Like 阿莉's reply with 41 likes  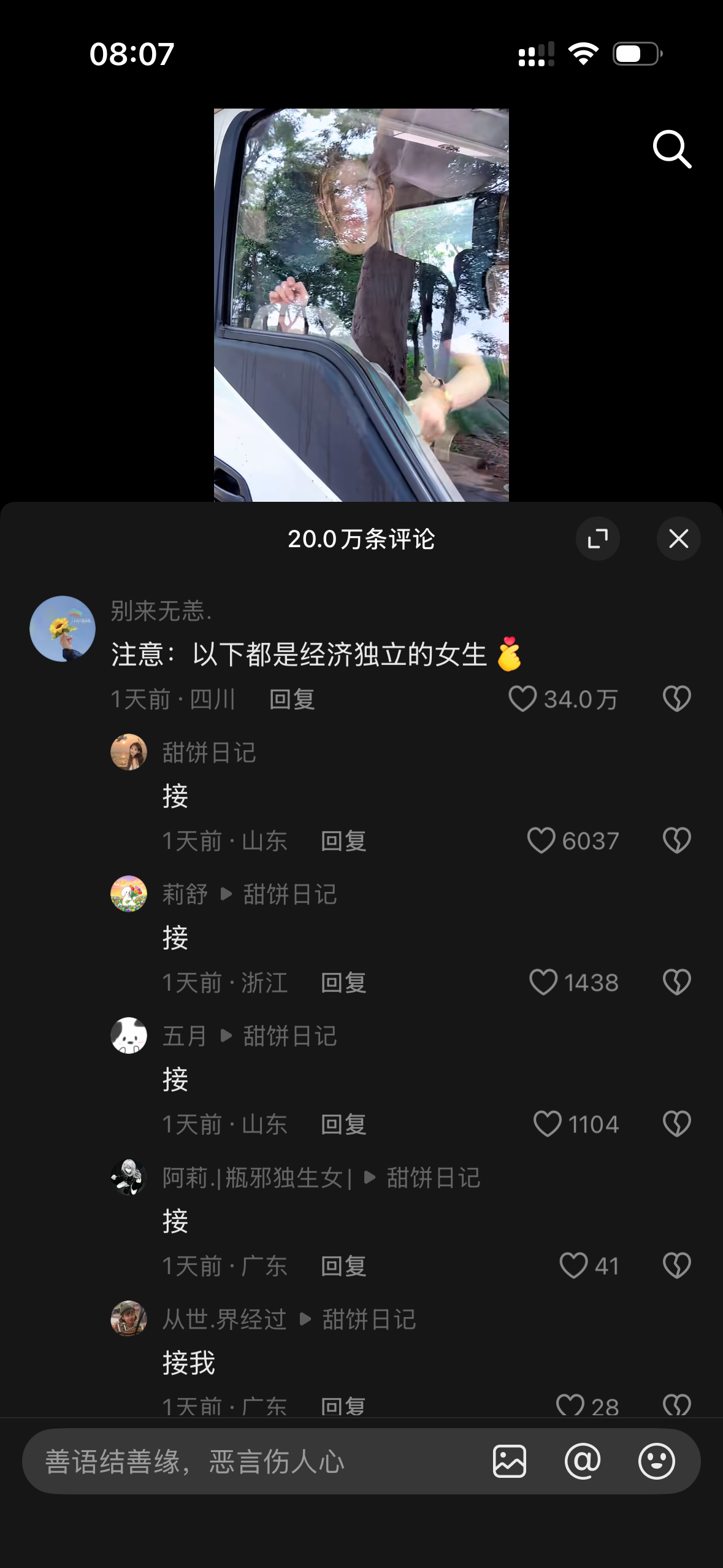pos(573,1266)
